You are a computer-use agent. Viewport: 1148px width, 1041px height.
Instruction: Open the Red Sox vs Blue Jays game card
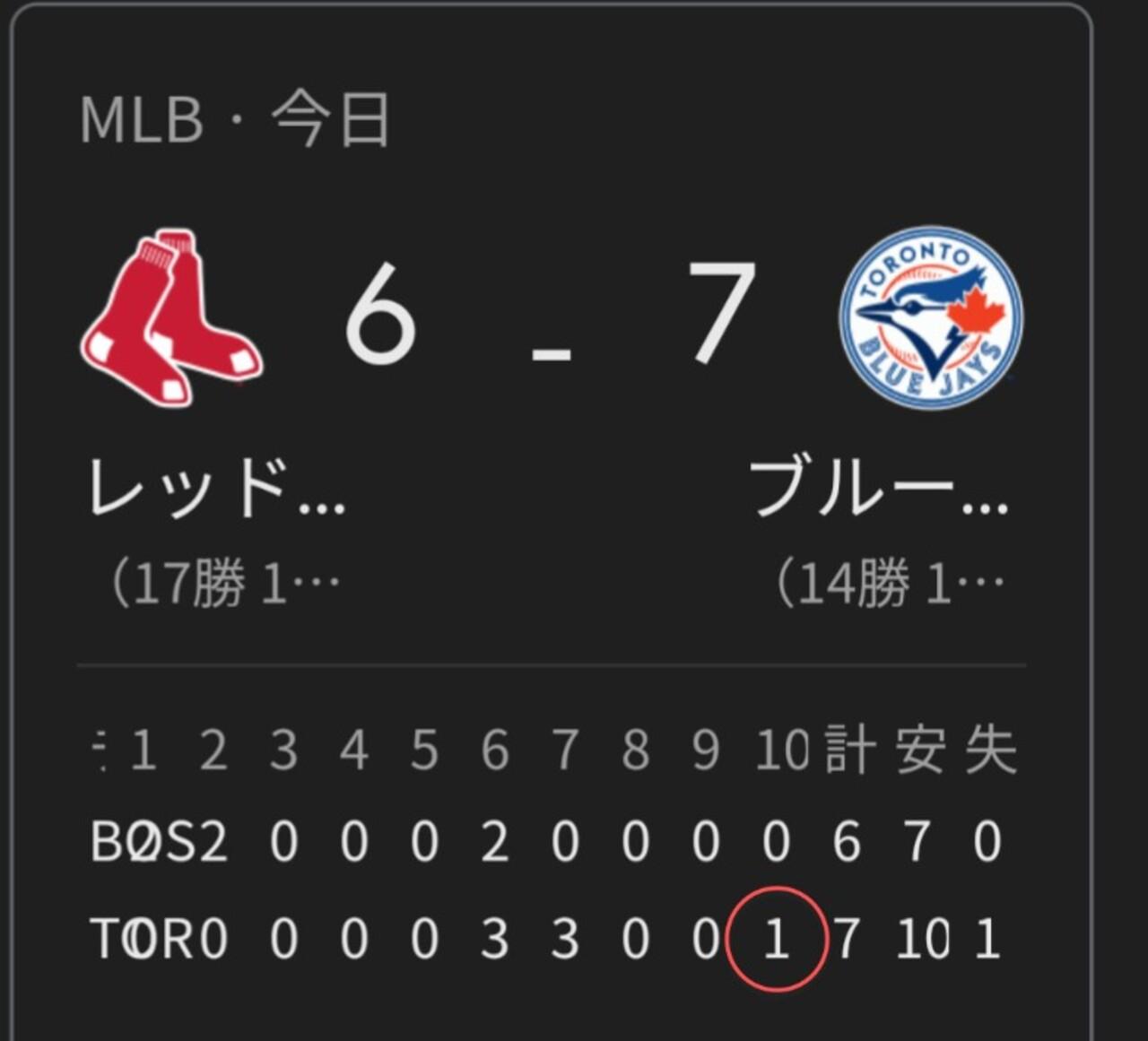click(551, 522)
